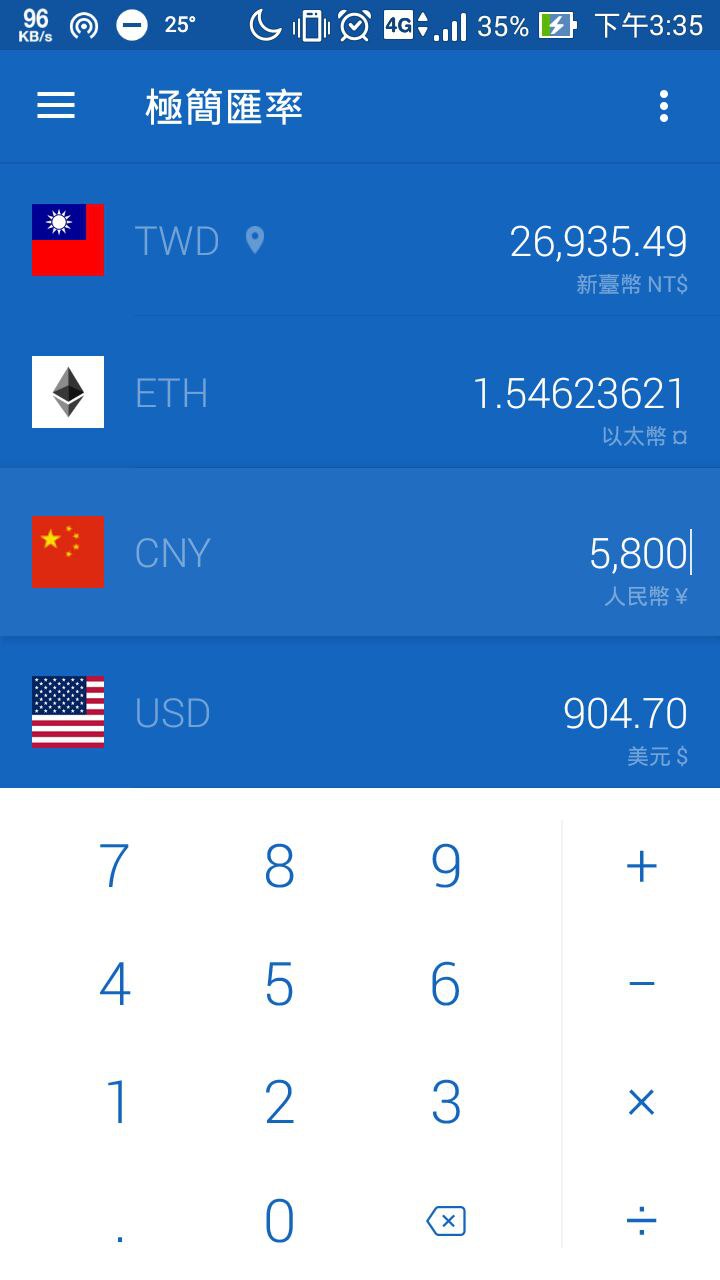Viewport: 720px width, 1280px height.
Task: Enter digit 4 on the keypad
Action: tap(115, 984)
